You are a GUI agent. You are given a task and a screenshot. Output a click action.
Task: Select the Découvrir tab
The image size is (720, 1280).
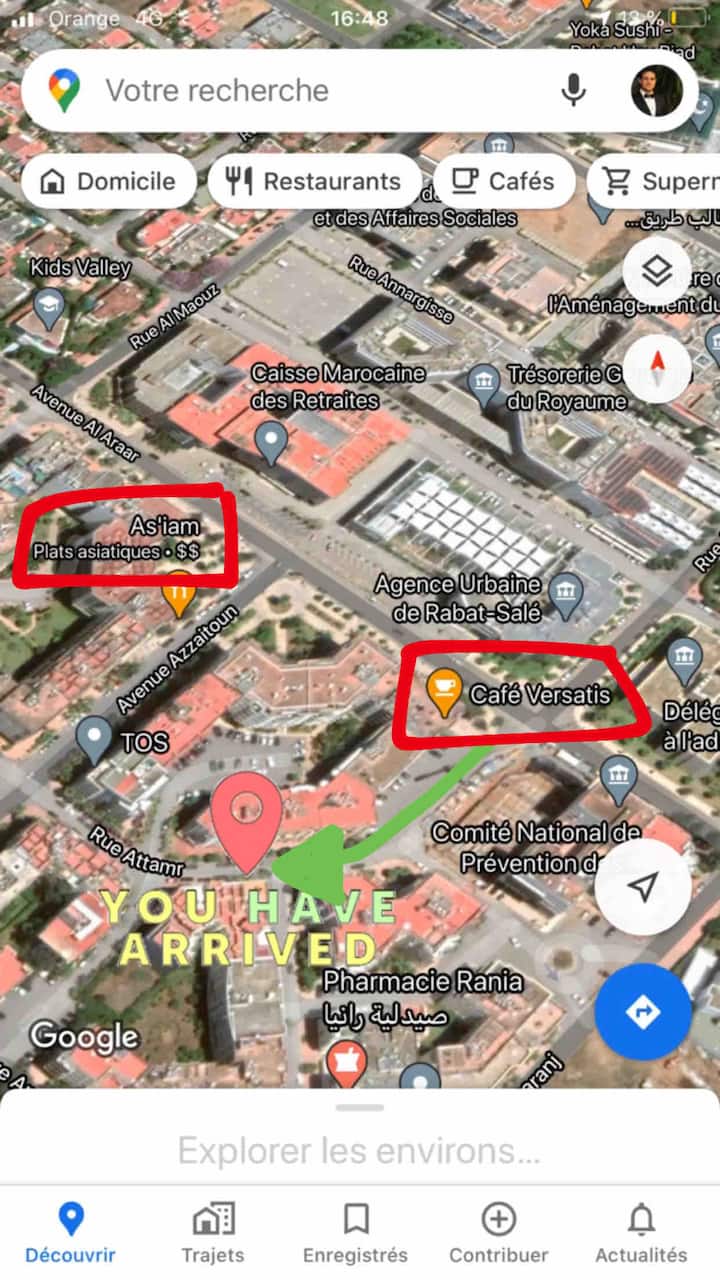pos(70,1233)
